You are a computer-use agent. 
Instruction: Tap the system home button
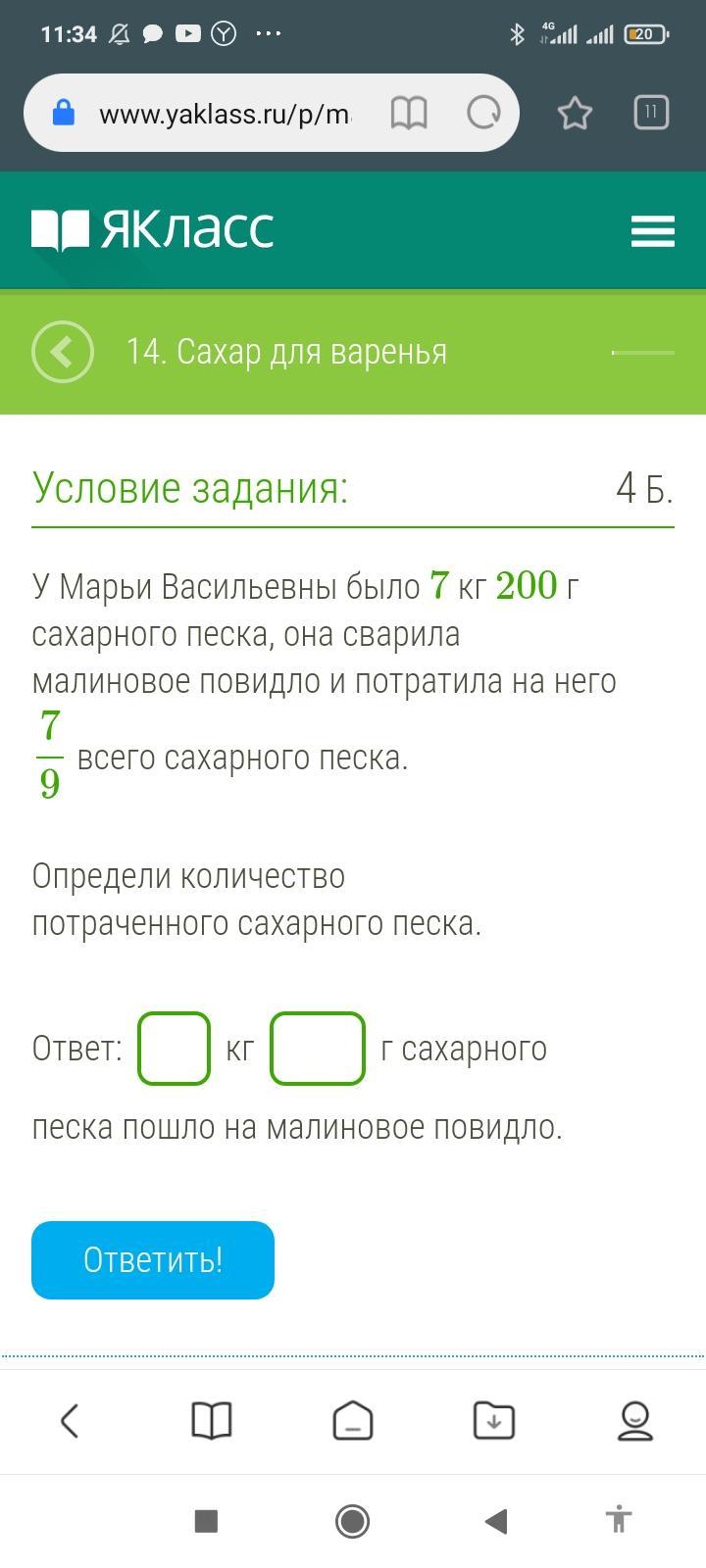point(352,1521)
